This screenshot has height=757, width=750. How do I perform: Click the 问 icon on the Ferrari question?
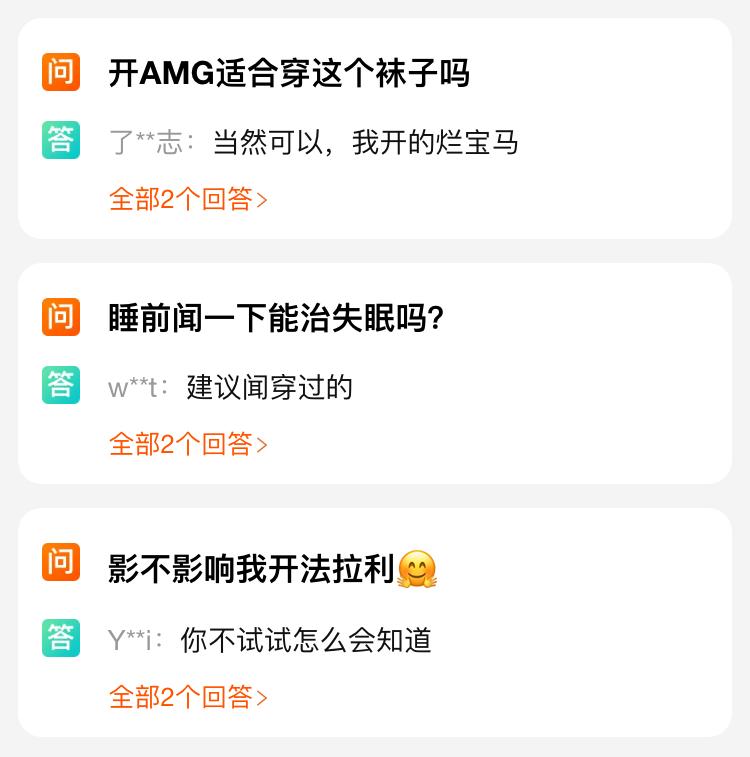[60, 563]
